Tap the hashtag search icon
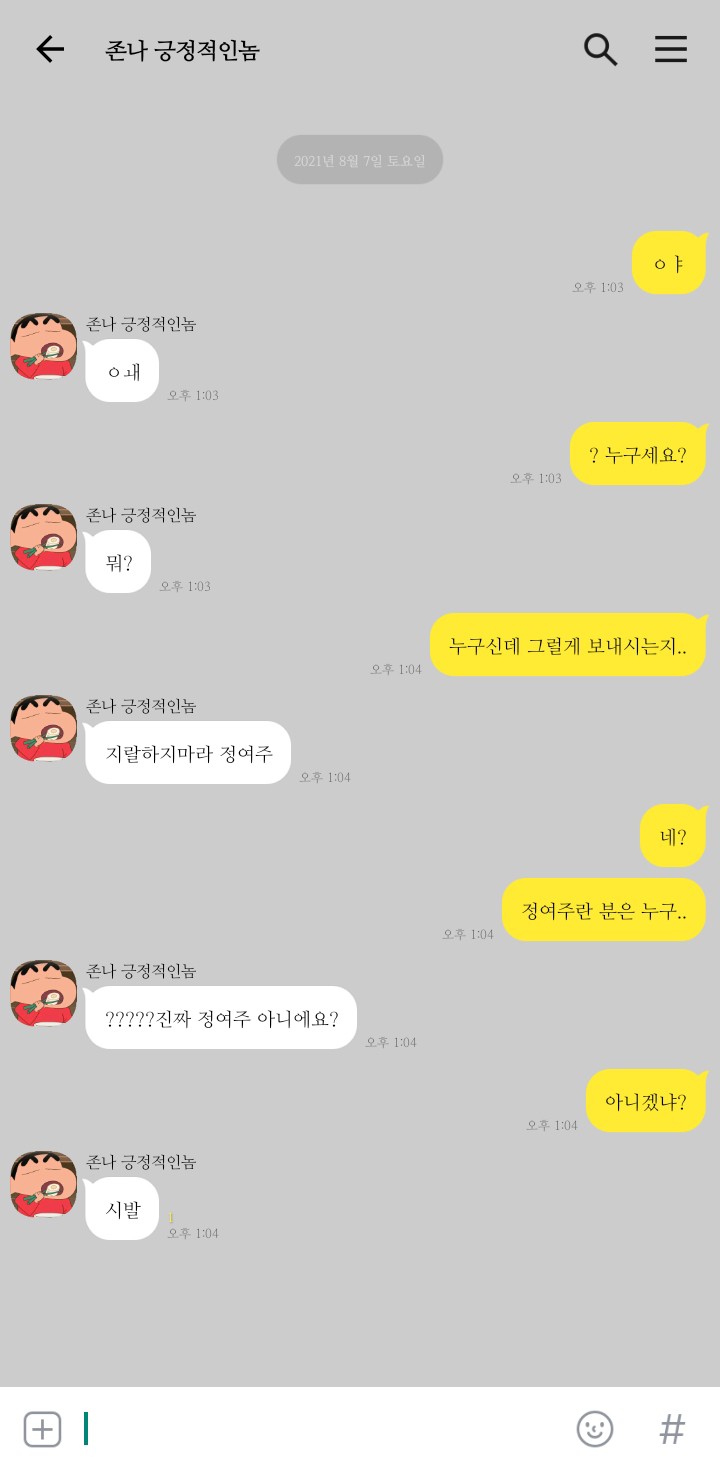Screen dimensions: 720x1471 click(672, 1429)
